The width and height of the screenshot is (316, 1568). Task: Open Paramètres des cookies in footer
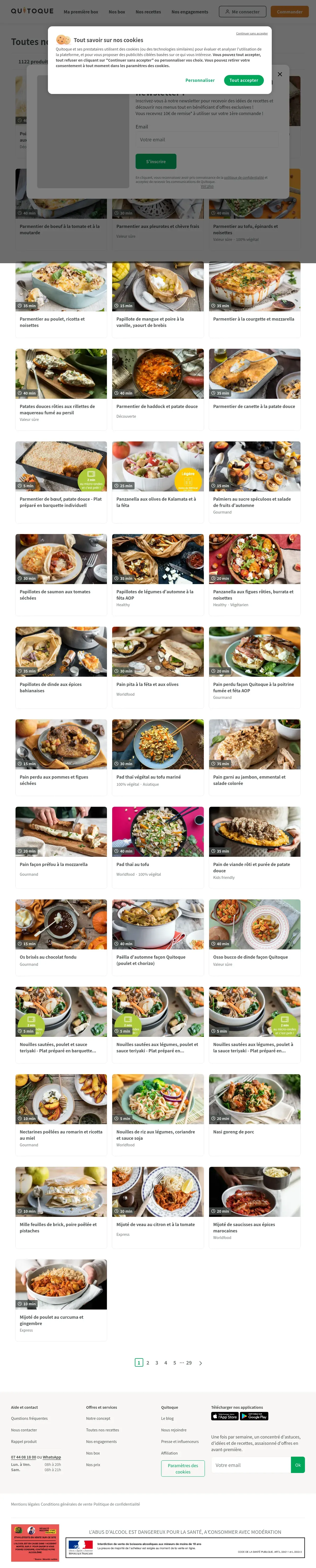[183, 1468]
